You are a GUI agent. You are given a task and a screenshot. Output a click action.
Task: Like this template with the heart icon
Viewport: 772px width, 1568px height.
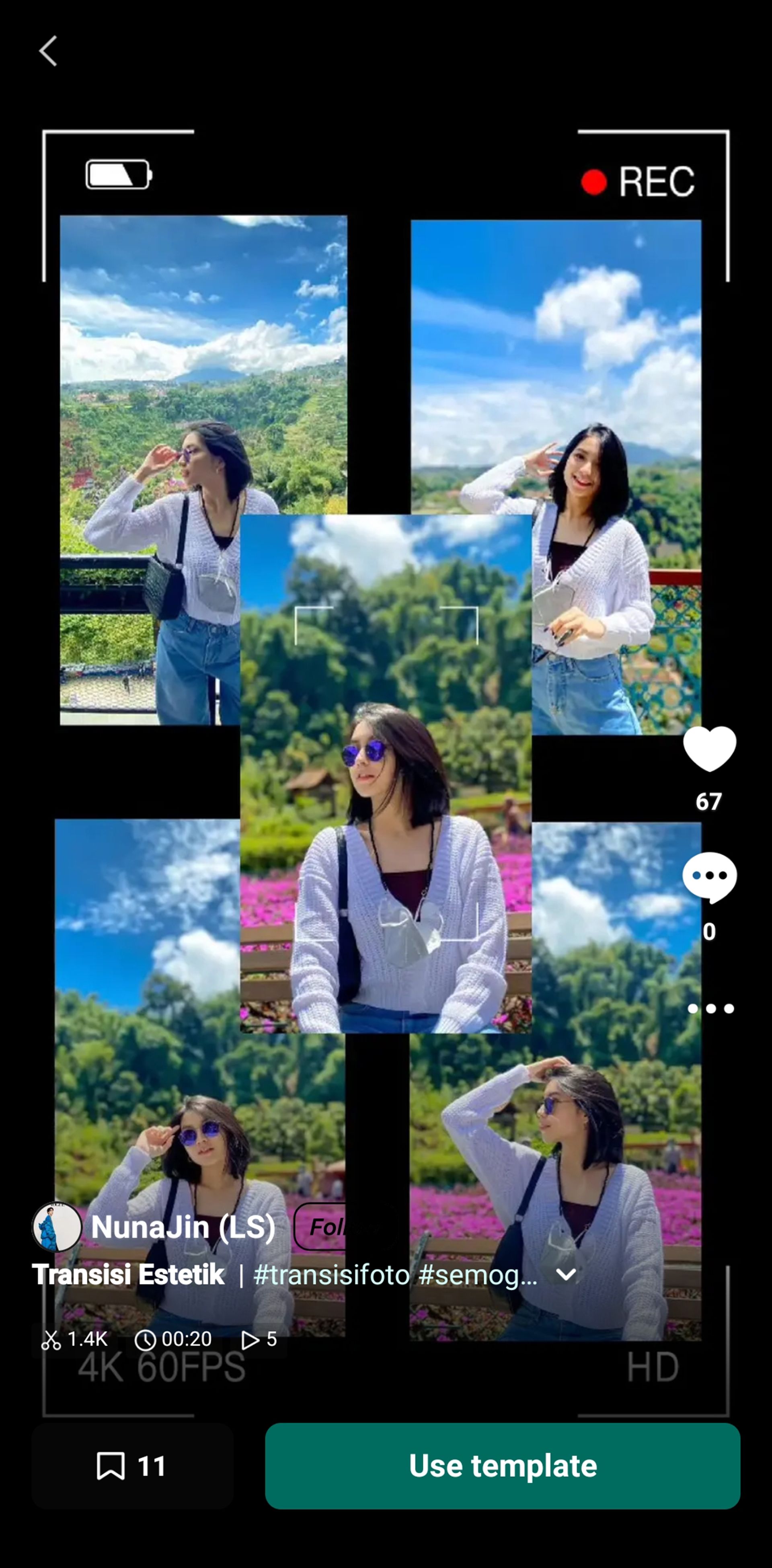tap(709, 749)
